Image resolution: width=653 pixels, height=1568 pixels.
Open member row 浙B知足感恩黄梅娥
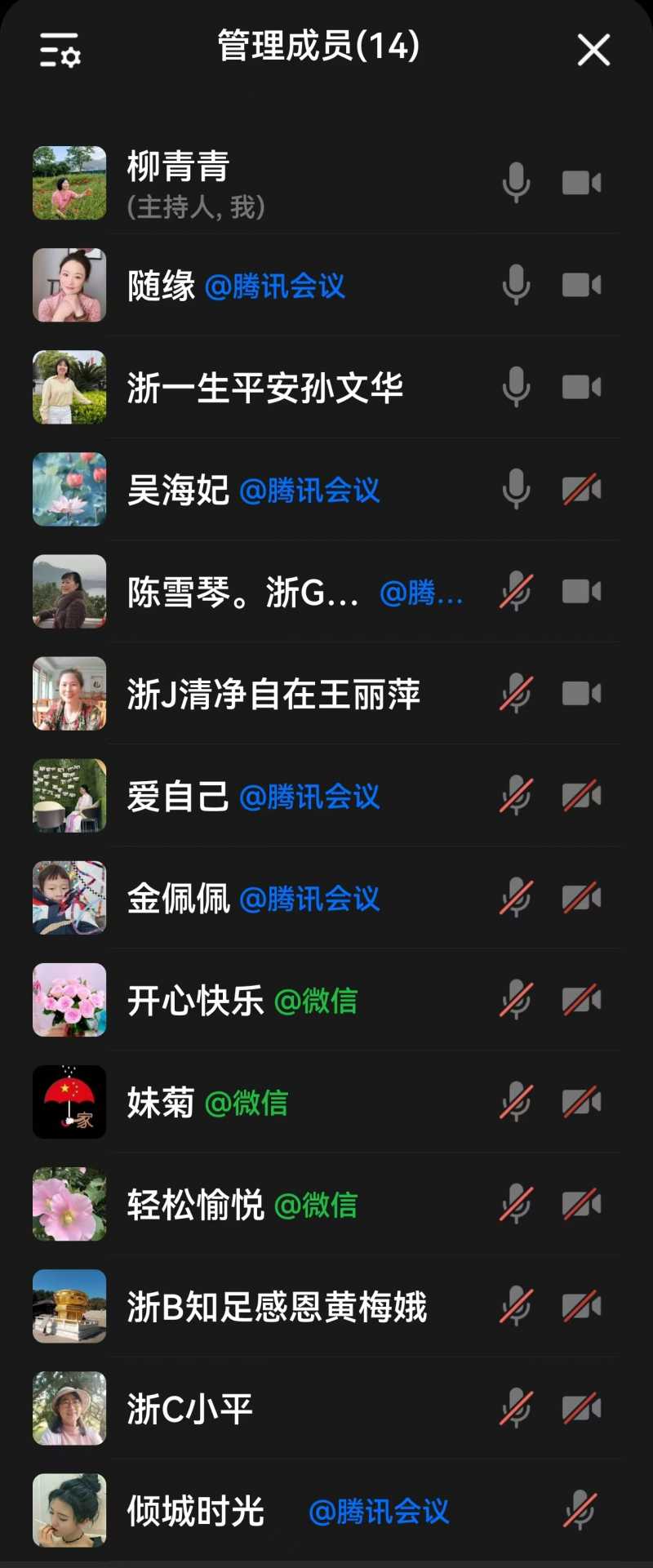pos(277,1306)
